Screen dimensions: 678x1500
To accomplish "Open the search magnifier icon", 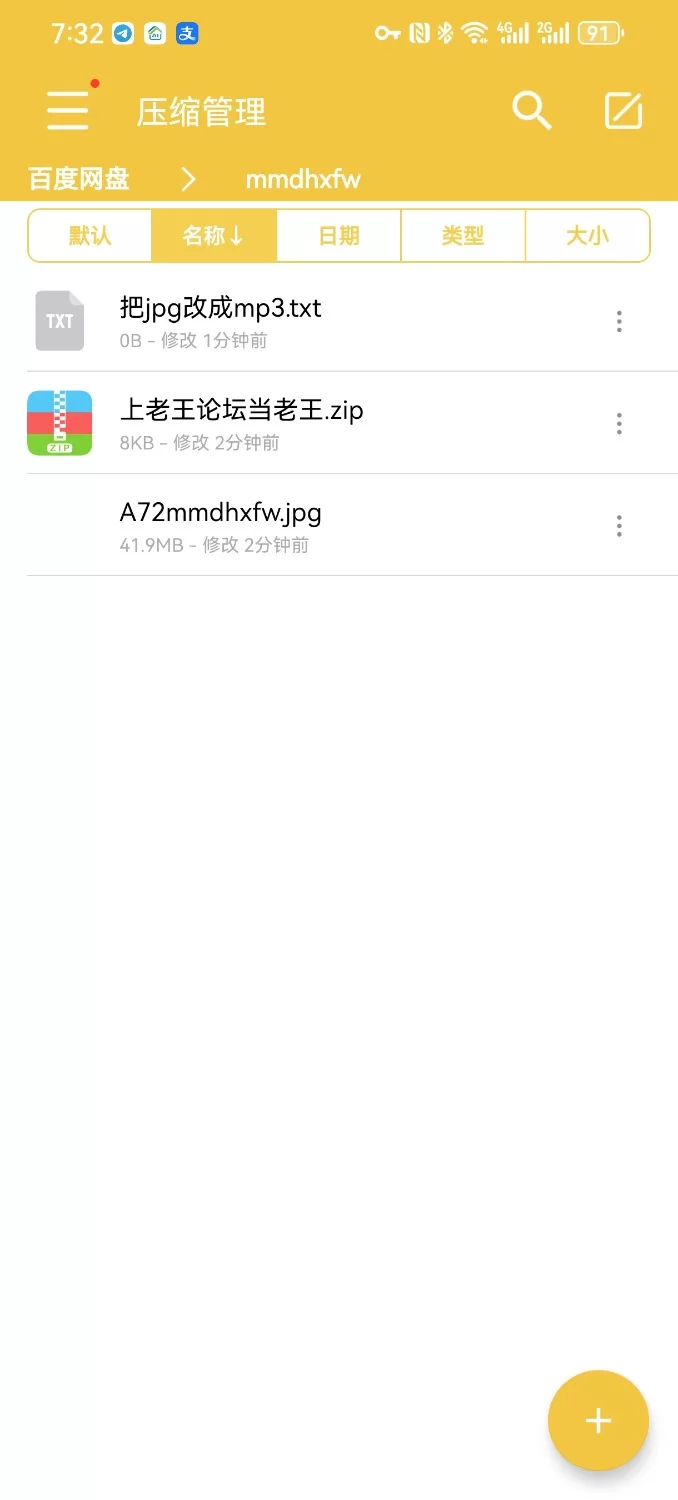I will (x=532, y=110).
